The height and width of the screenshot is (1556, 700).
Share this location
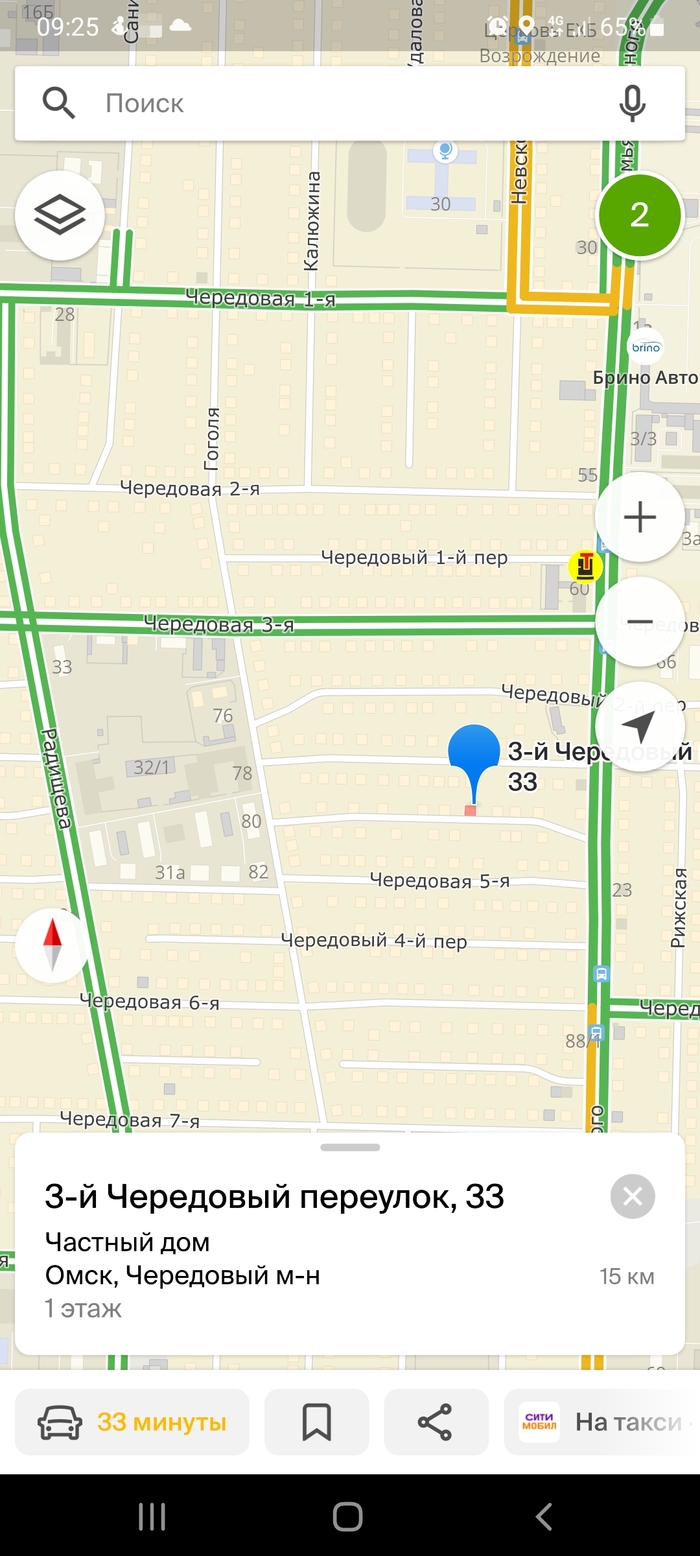click(435, 1422)
